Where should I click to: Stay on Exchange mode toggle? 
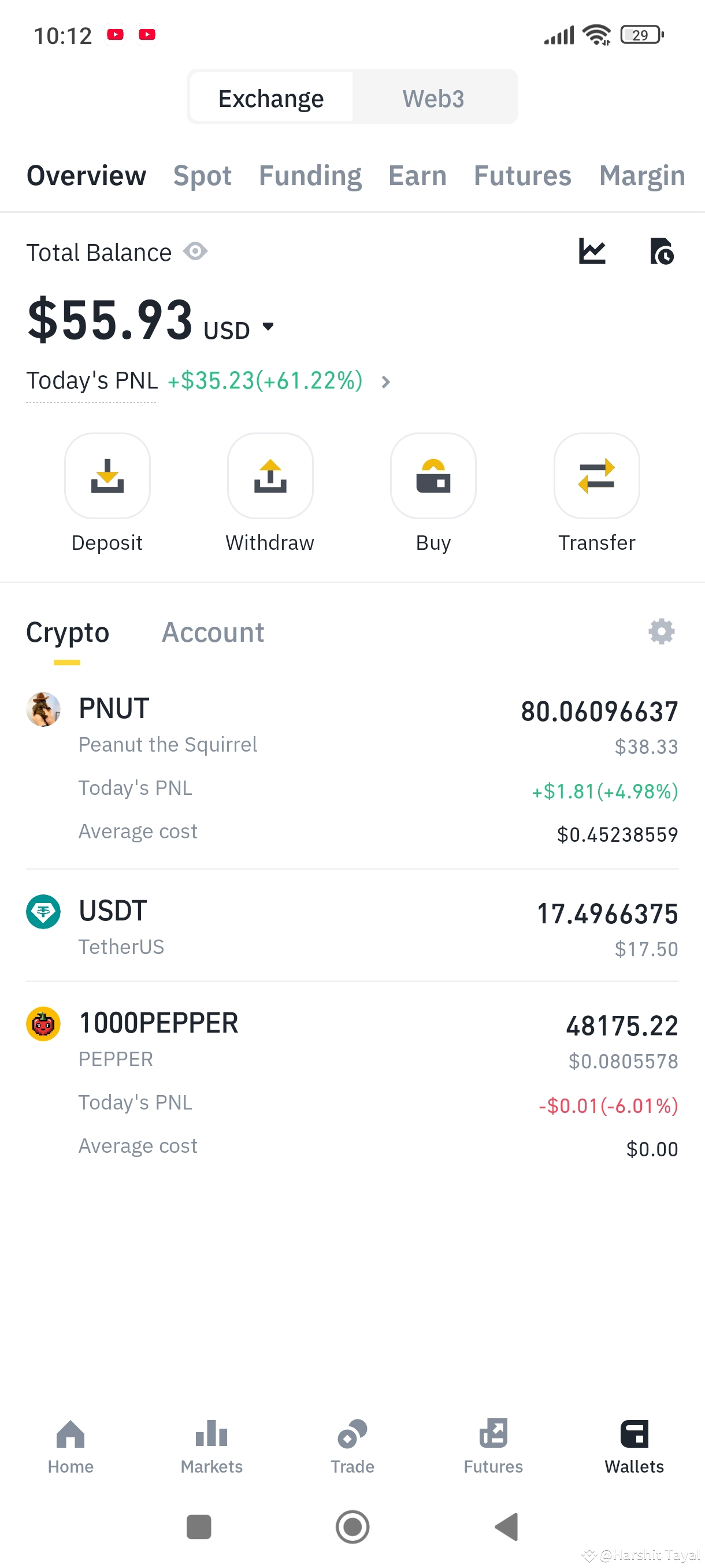pos(271,97)
